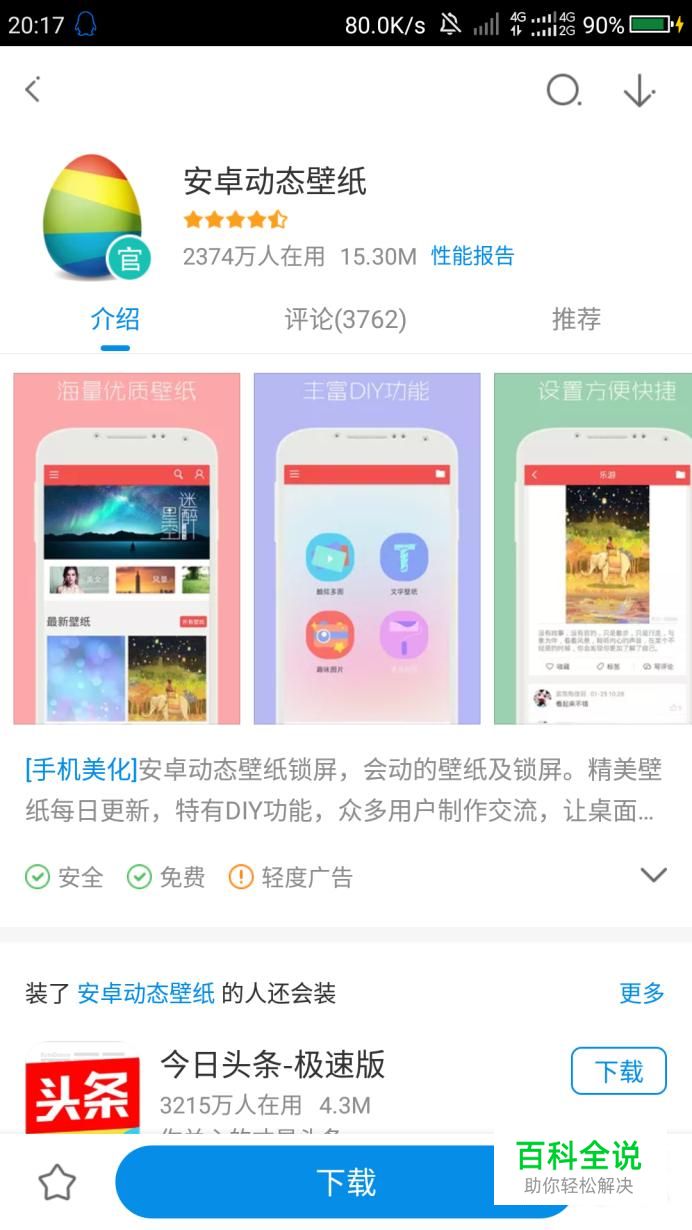The height and width of the screenshot is (1230, 692).
Task: Favorite this app with the star icon
Action: 57,1183
